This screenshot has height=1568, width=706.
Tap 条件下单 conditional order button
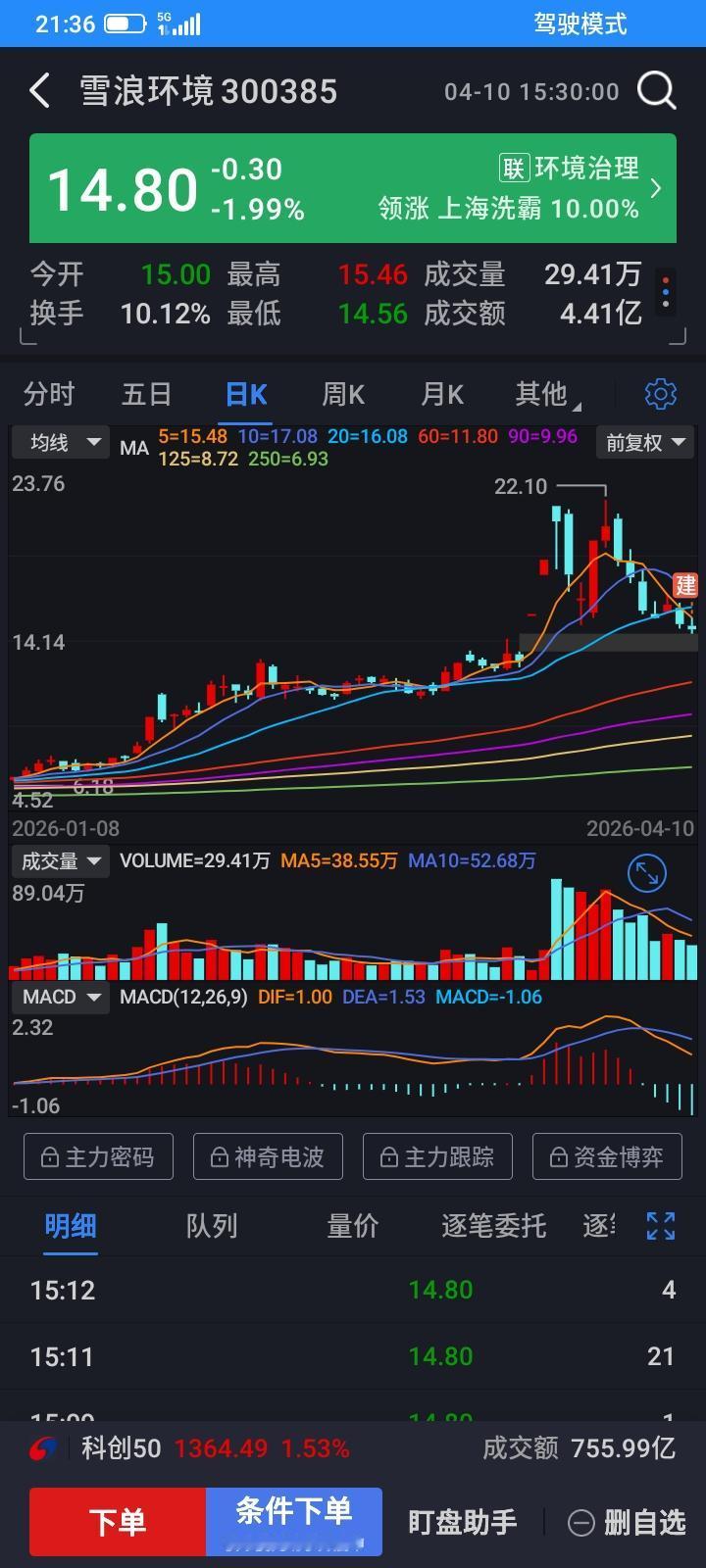tap(293, 1522)
